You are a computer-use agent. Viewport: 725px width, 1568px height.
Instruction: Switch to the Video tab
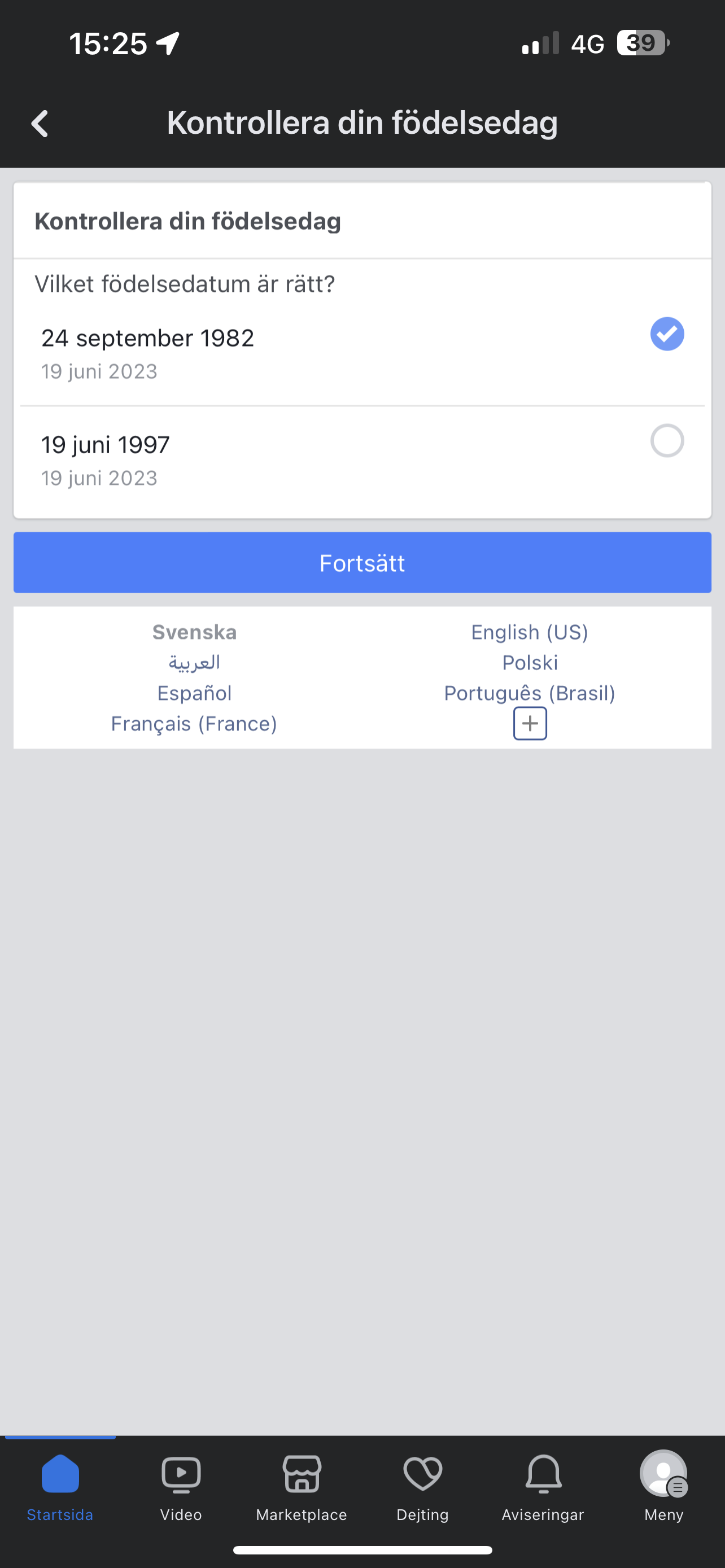[181, 1488]
